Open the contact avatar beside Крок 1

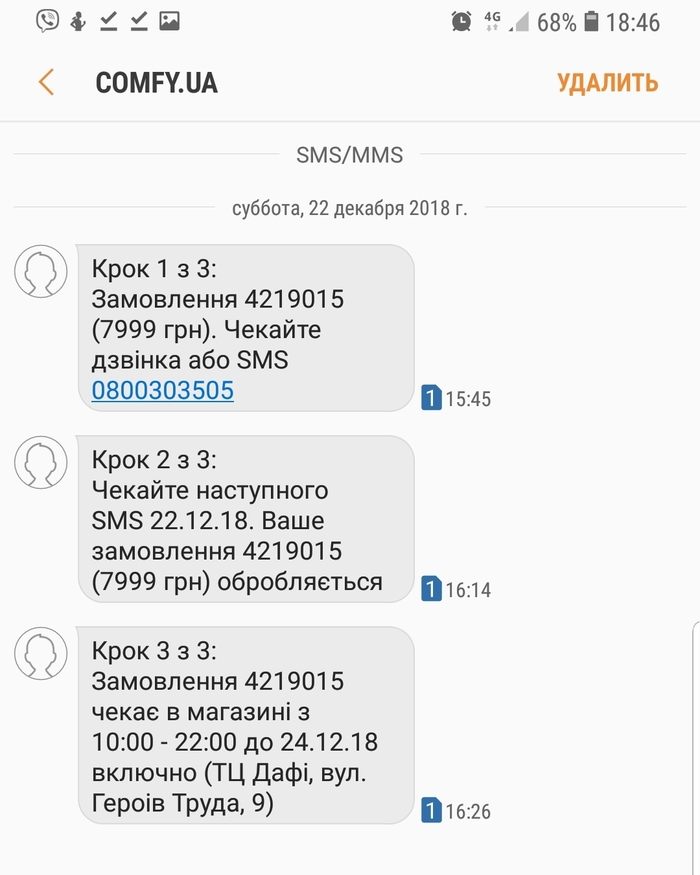(41, 271)
